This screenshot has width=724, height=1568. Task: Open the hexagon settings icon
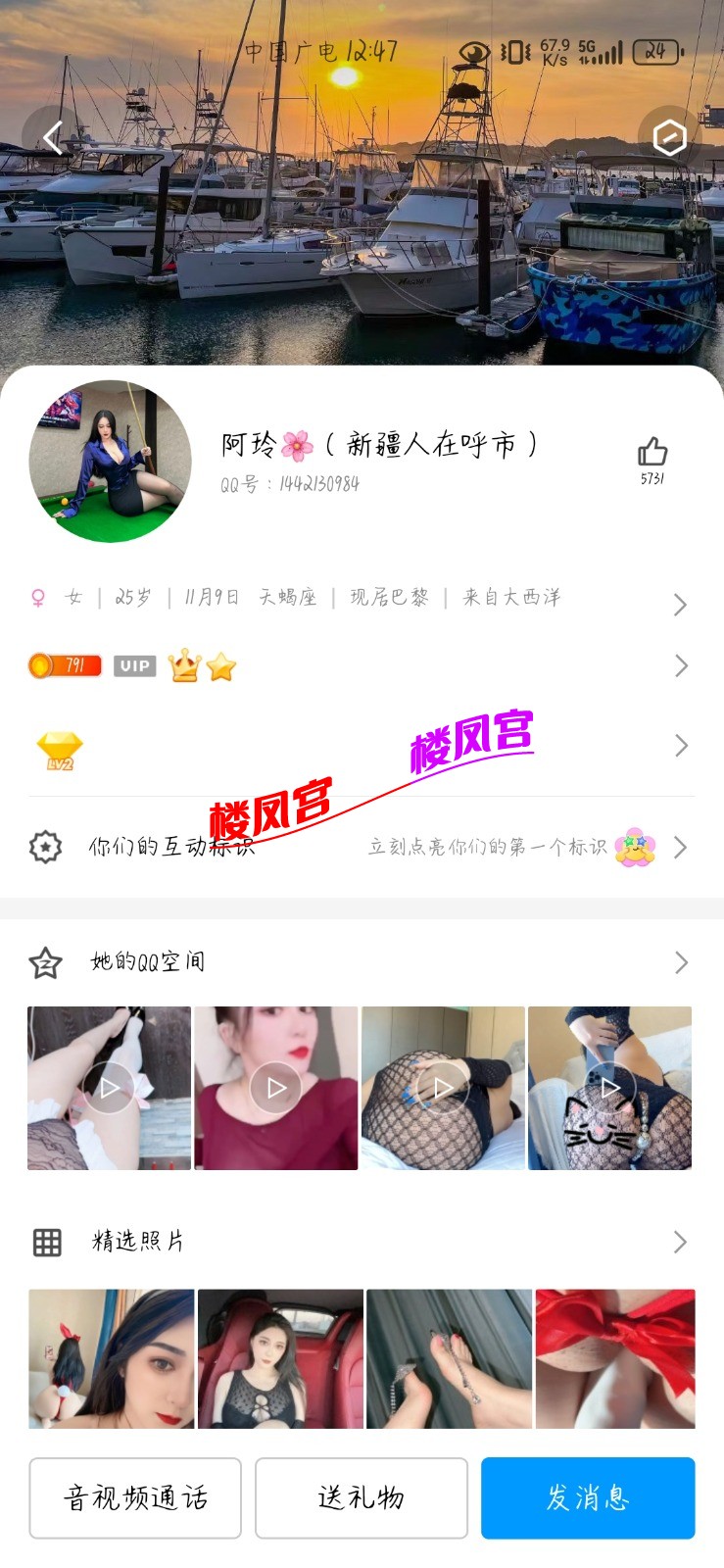[x=669, y=138]
